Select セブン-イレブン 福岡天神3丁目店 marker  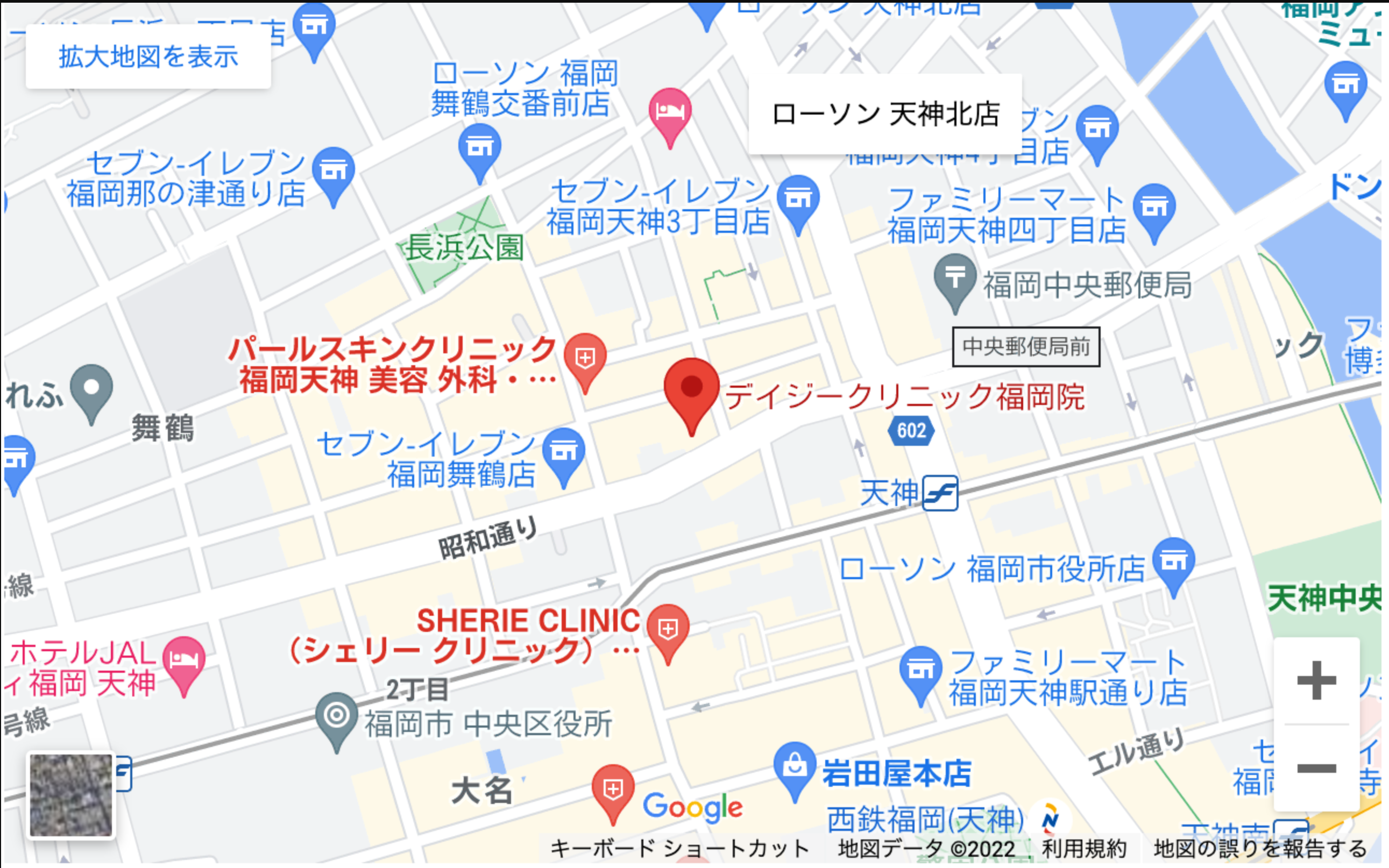[x=798, y=199]
